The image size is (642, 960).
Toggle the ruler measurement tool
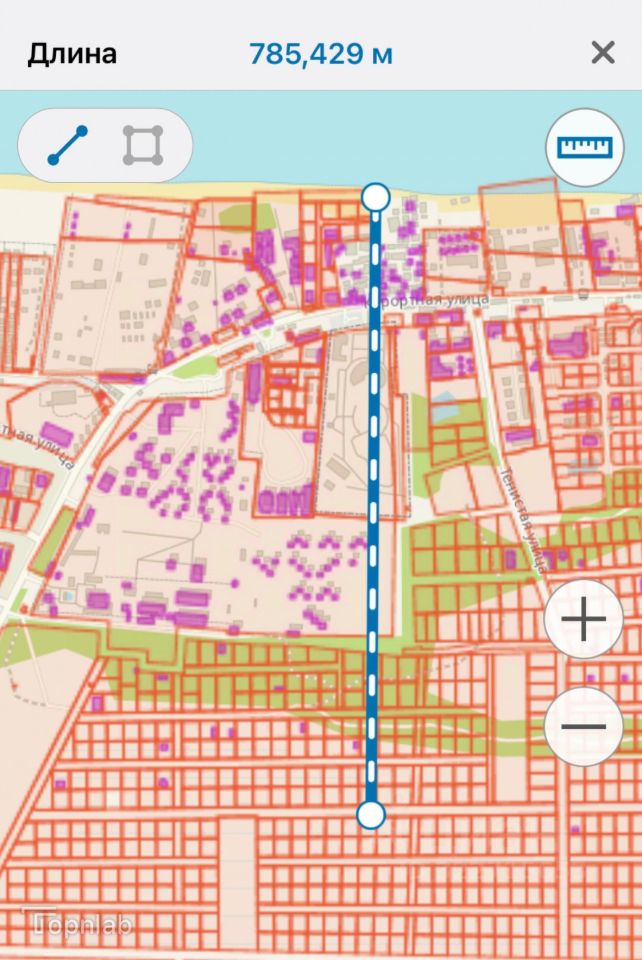click(x=584, y=147)
